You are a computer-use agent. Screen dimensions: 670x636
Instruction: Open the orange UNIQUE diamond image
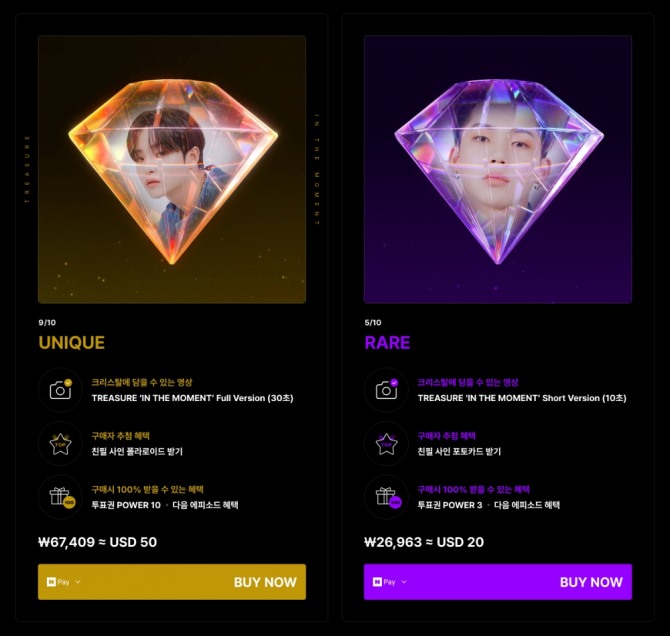(172, 170)
